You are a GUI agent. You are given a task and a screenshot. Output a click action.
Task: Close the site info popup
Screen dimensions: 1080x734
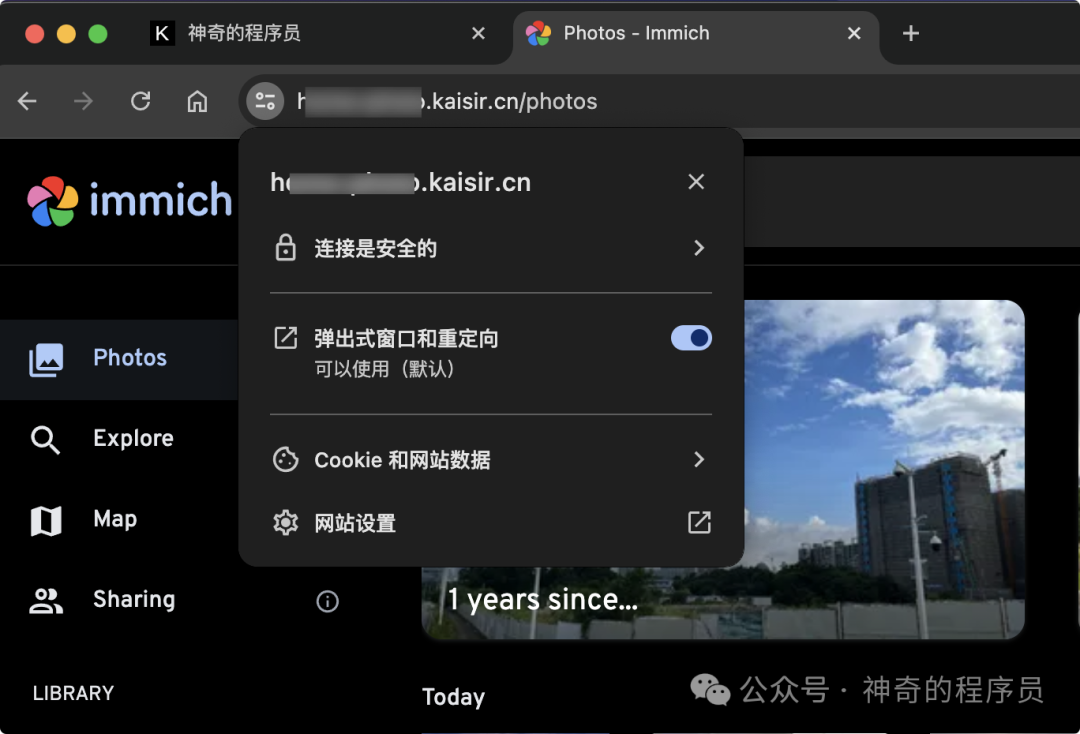click(696, 182)
